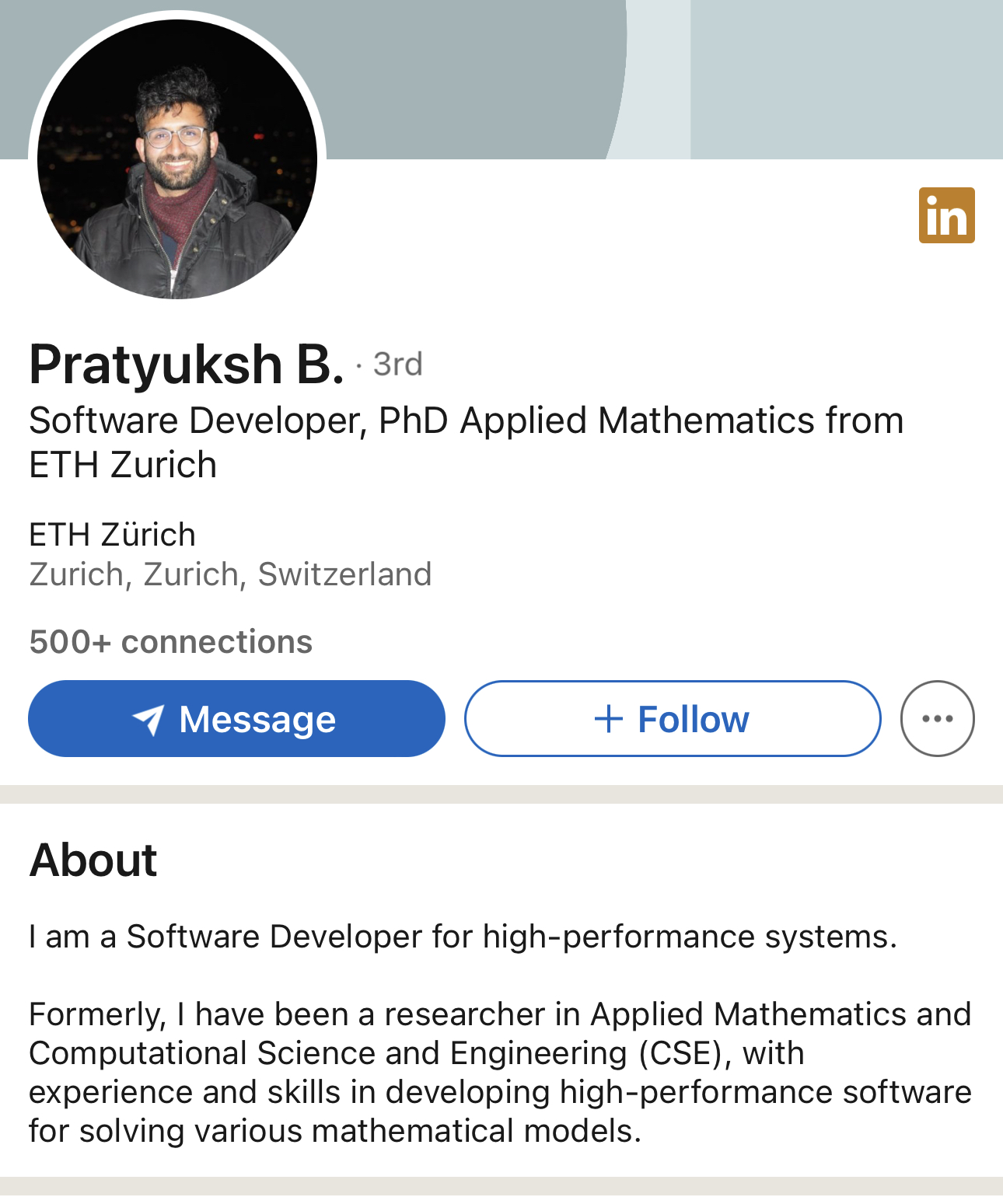Tap the gold LinkedIn Premium badge

coord(946,215)
